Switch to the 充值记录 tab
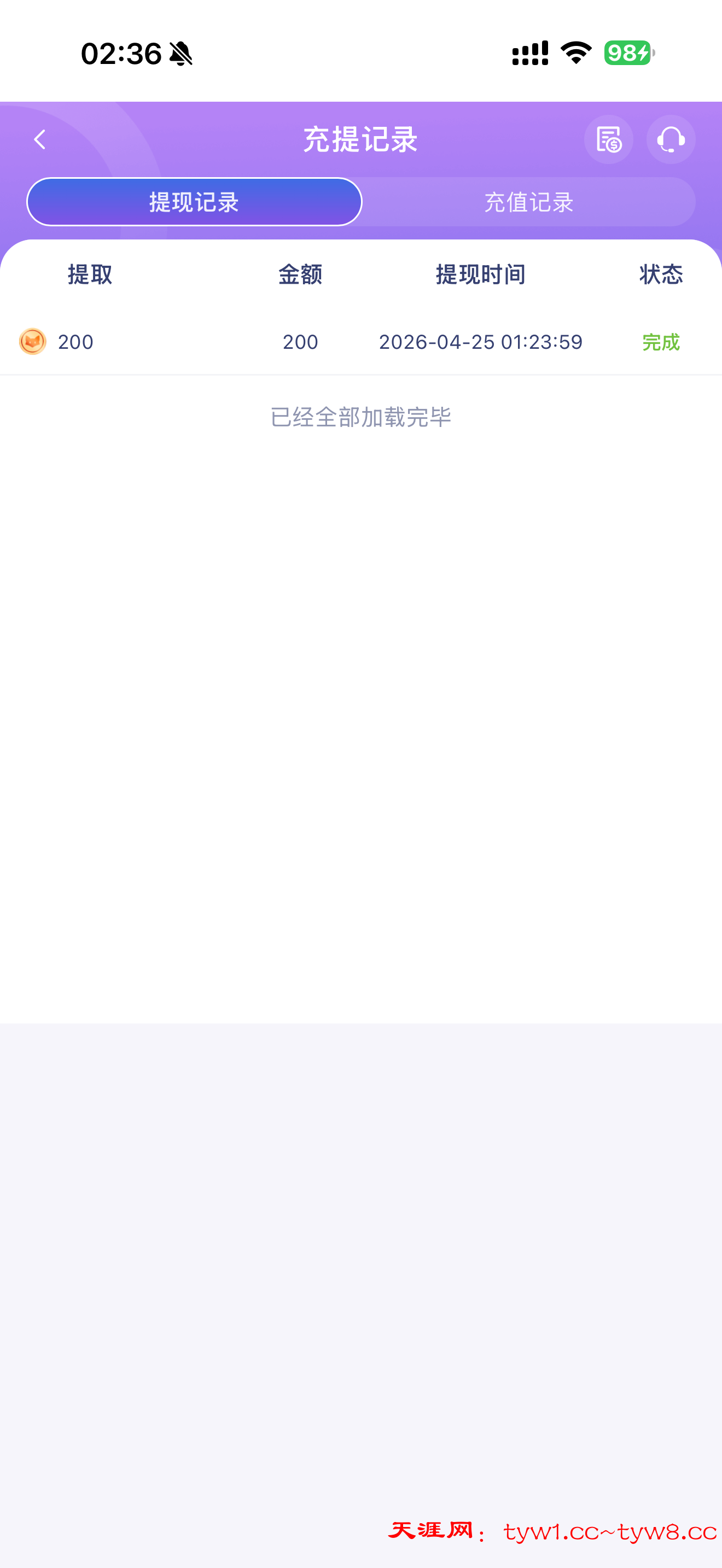 528,202
